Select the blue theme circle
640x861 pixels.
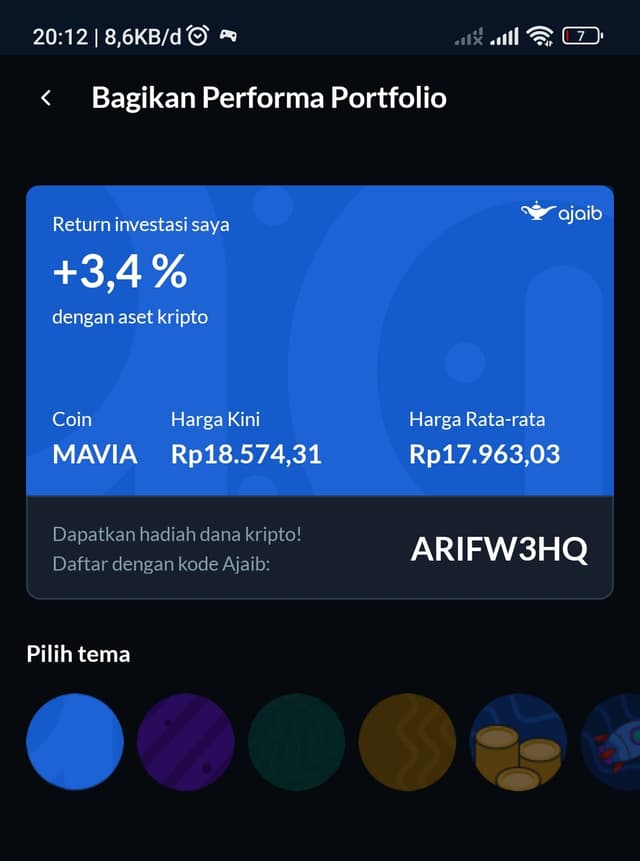pyautogui.click(x=75, y=742)
